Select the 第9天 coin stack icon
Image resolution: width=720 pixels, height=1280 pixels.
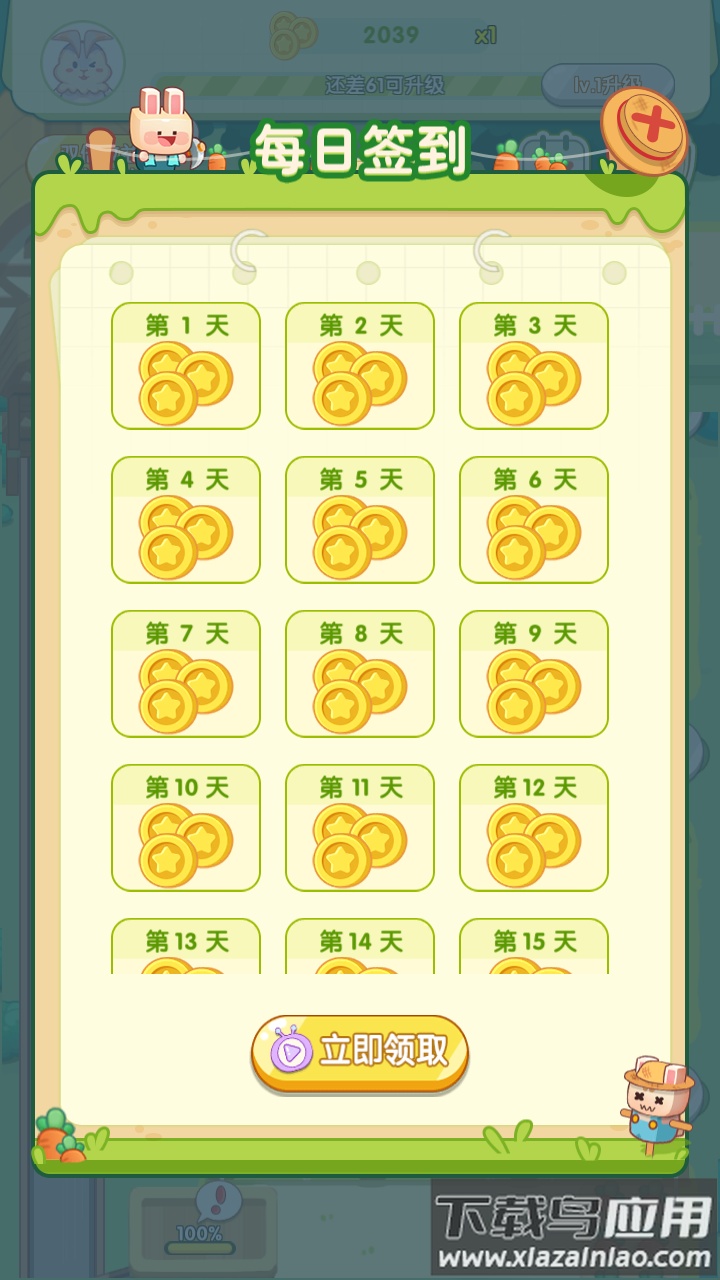(532, 692)
